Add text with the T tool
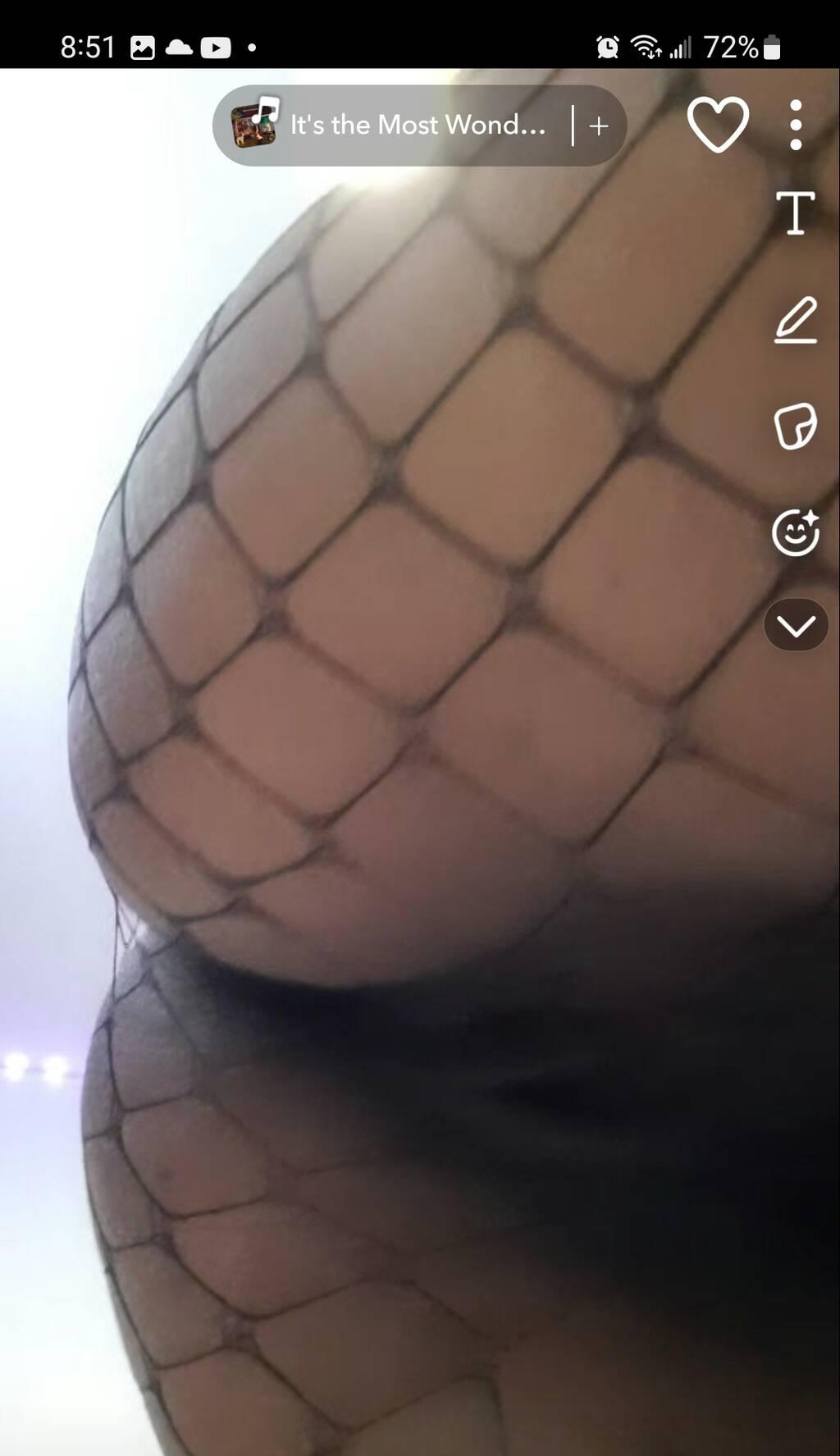This screenshot has height=1456, width=840. coord(795,213)
